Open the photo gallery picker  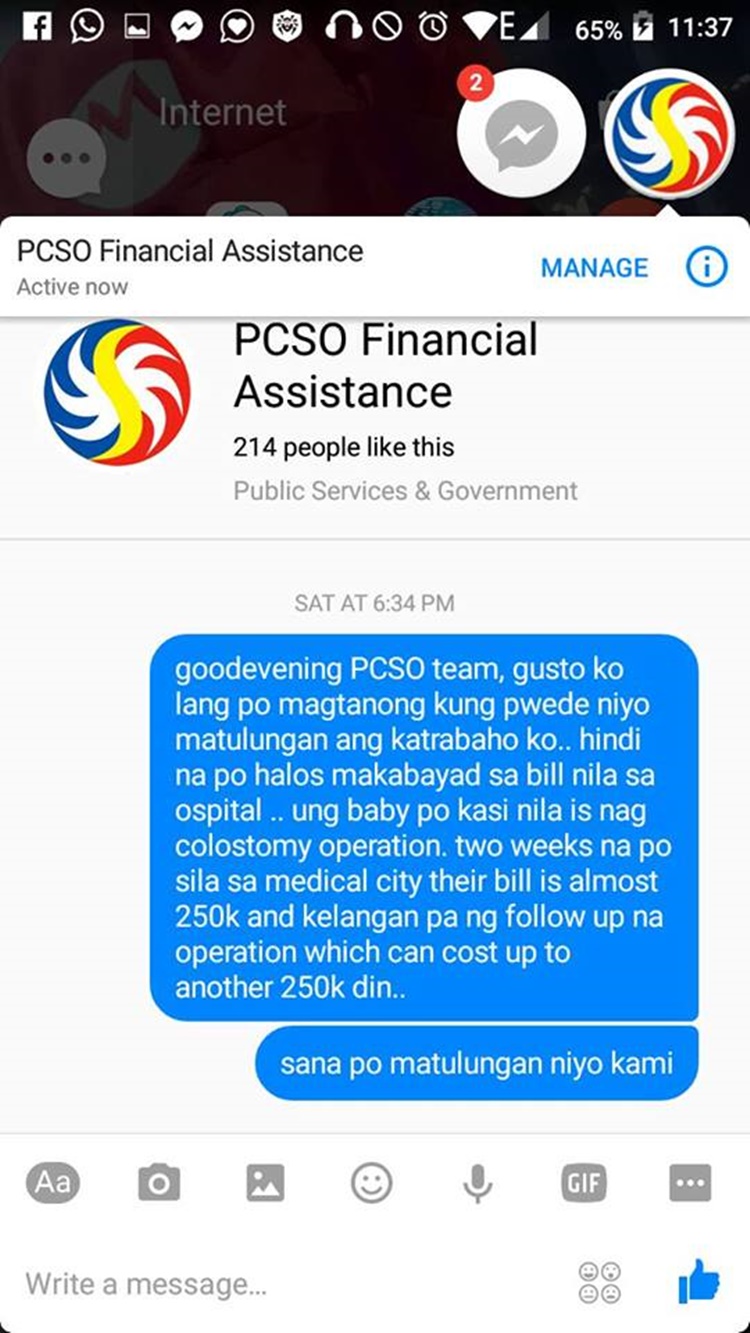click(x=265, y=1184)
